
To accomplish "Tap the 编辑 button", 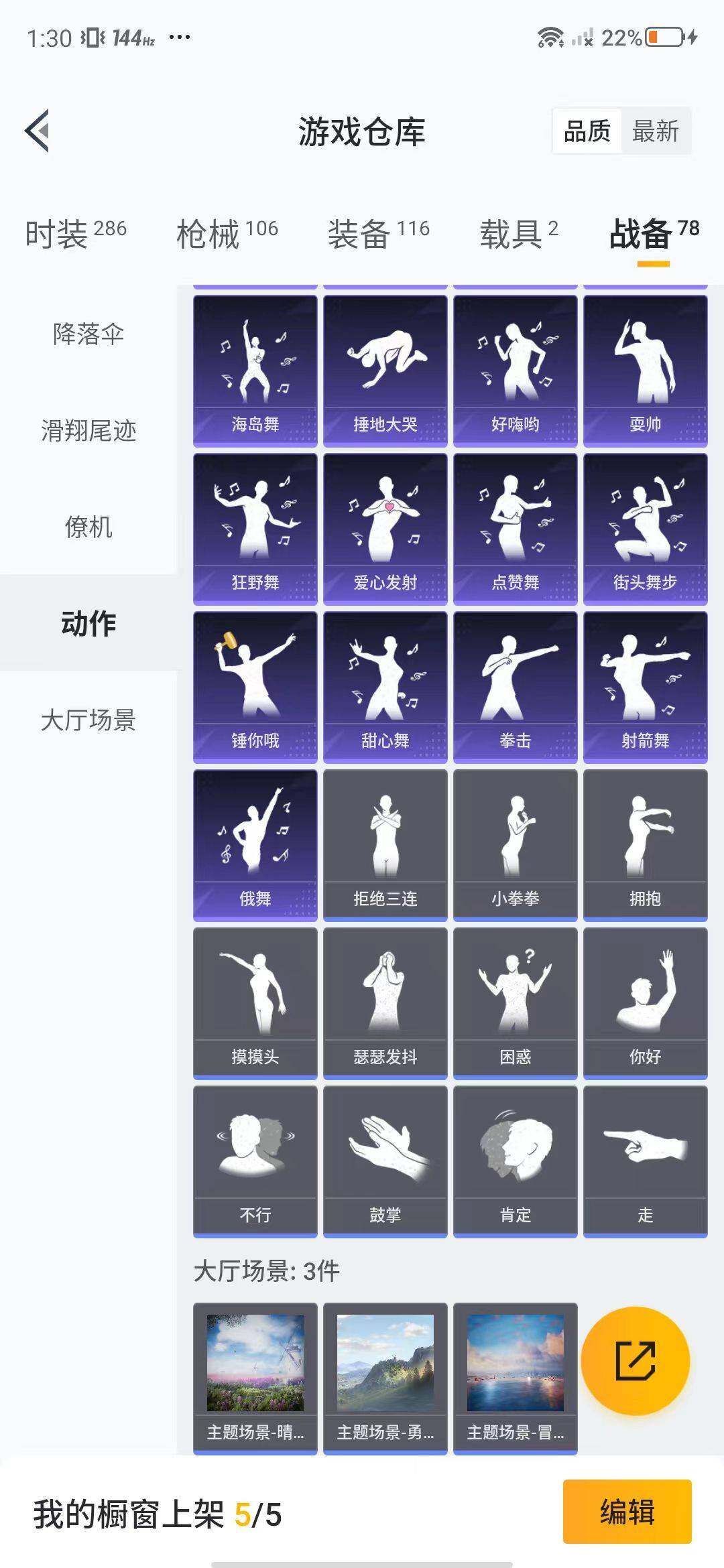I will click(x=627, y=1512).
